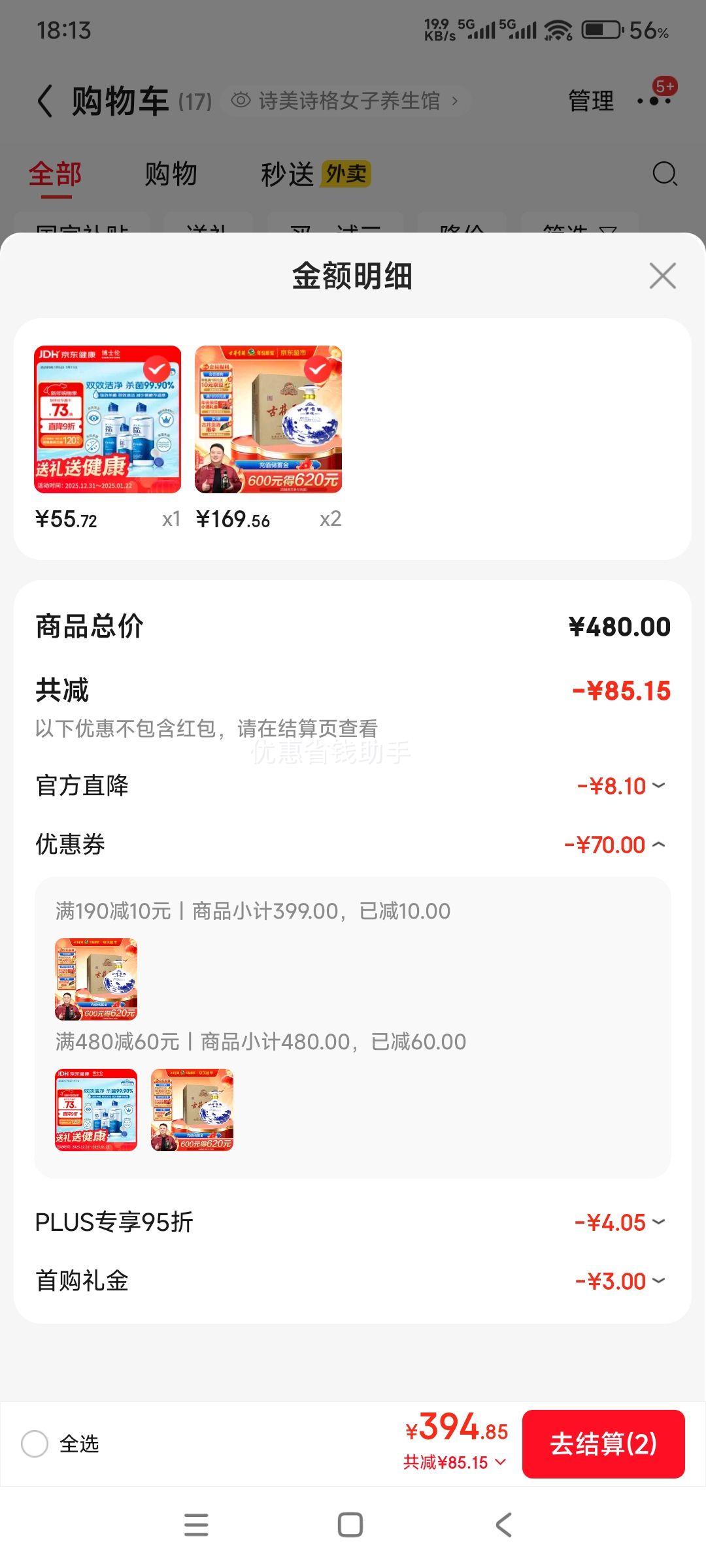Tap the 管理 button in the header
Screen dimensions: 706x1568
click(590, 101)
